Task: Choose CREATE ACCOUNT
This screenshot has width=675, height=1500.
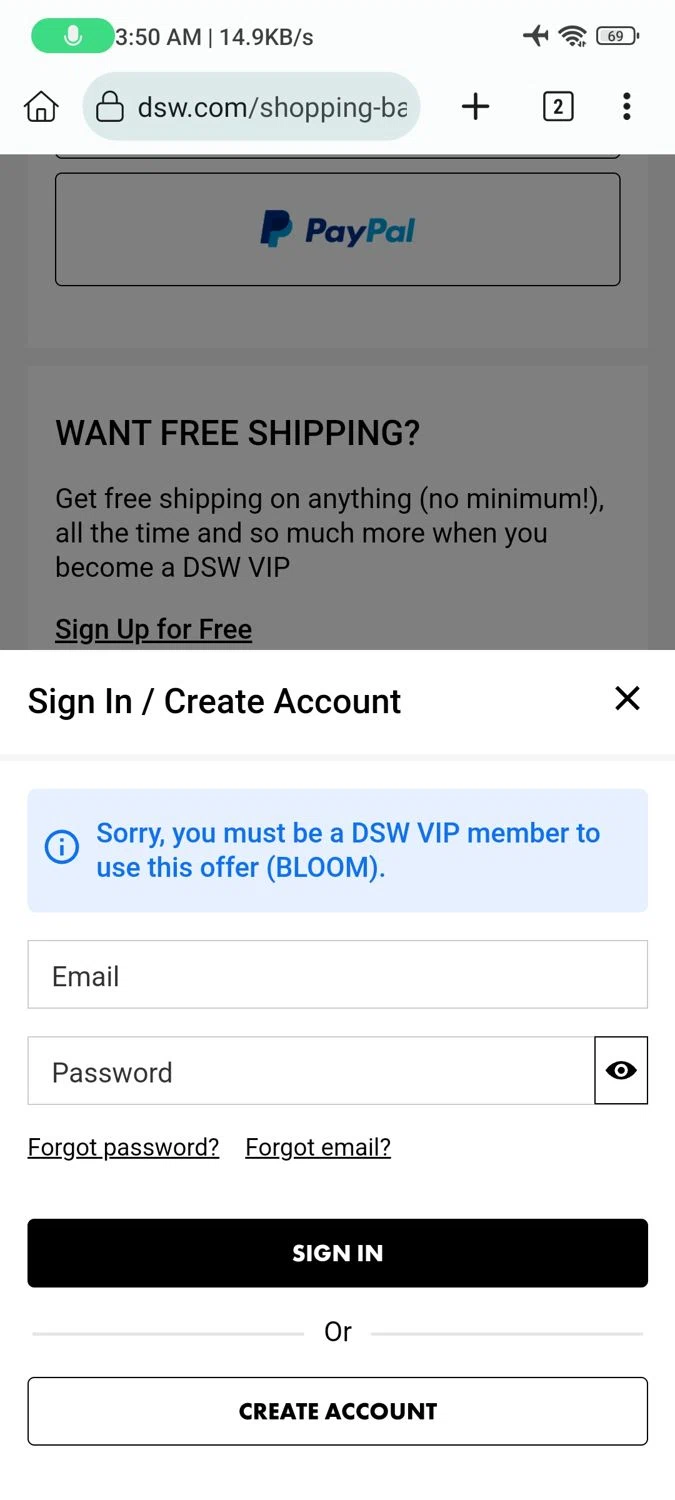Action: click(x=337, y=1411)
